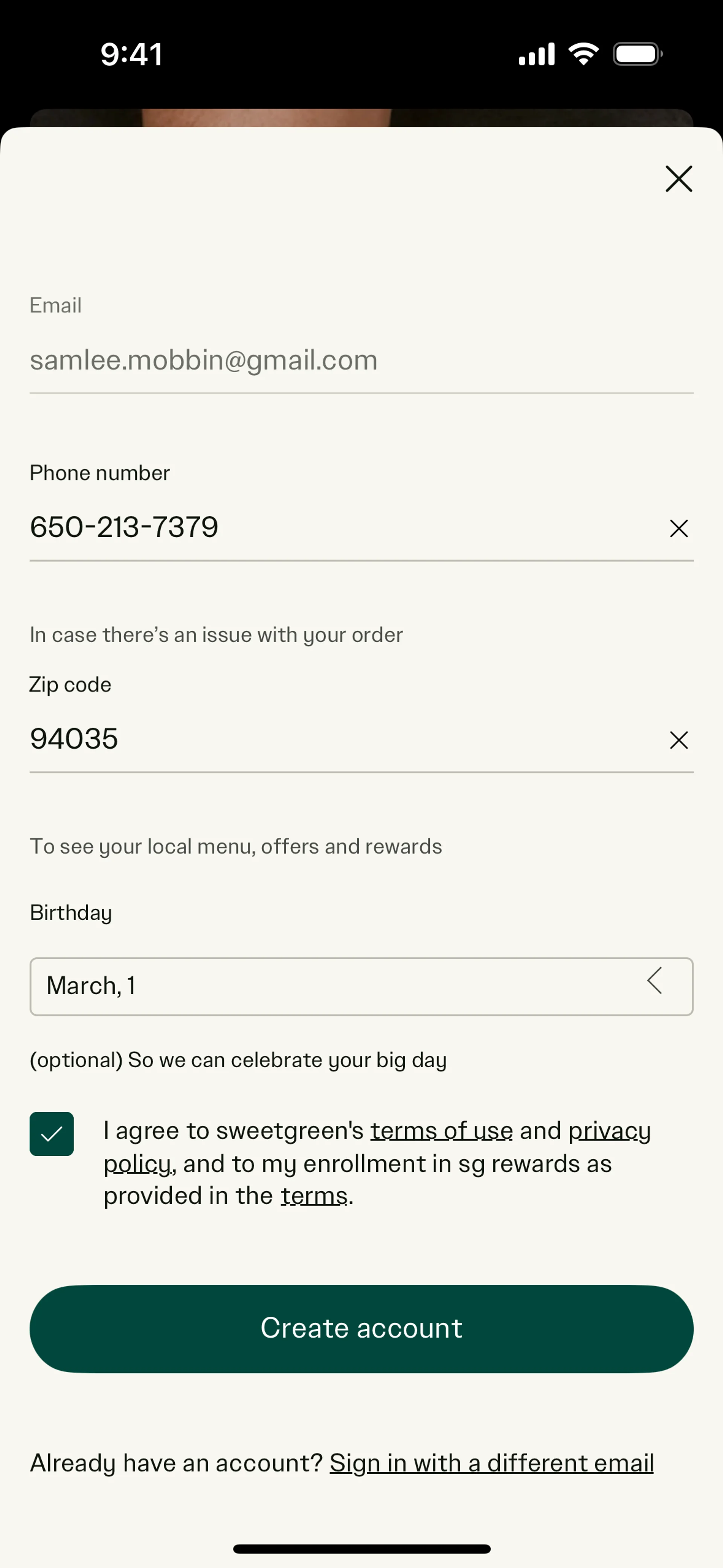
Task: Tap the Create account button
Action: pos(361,1328)
